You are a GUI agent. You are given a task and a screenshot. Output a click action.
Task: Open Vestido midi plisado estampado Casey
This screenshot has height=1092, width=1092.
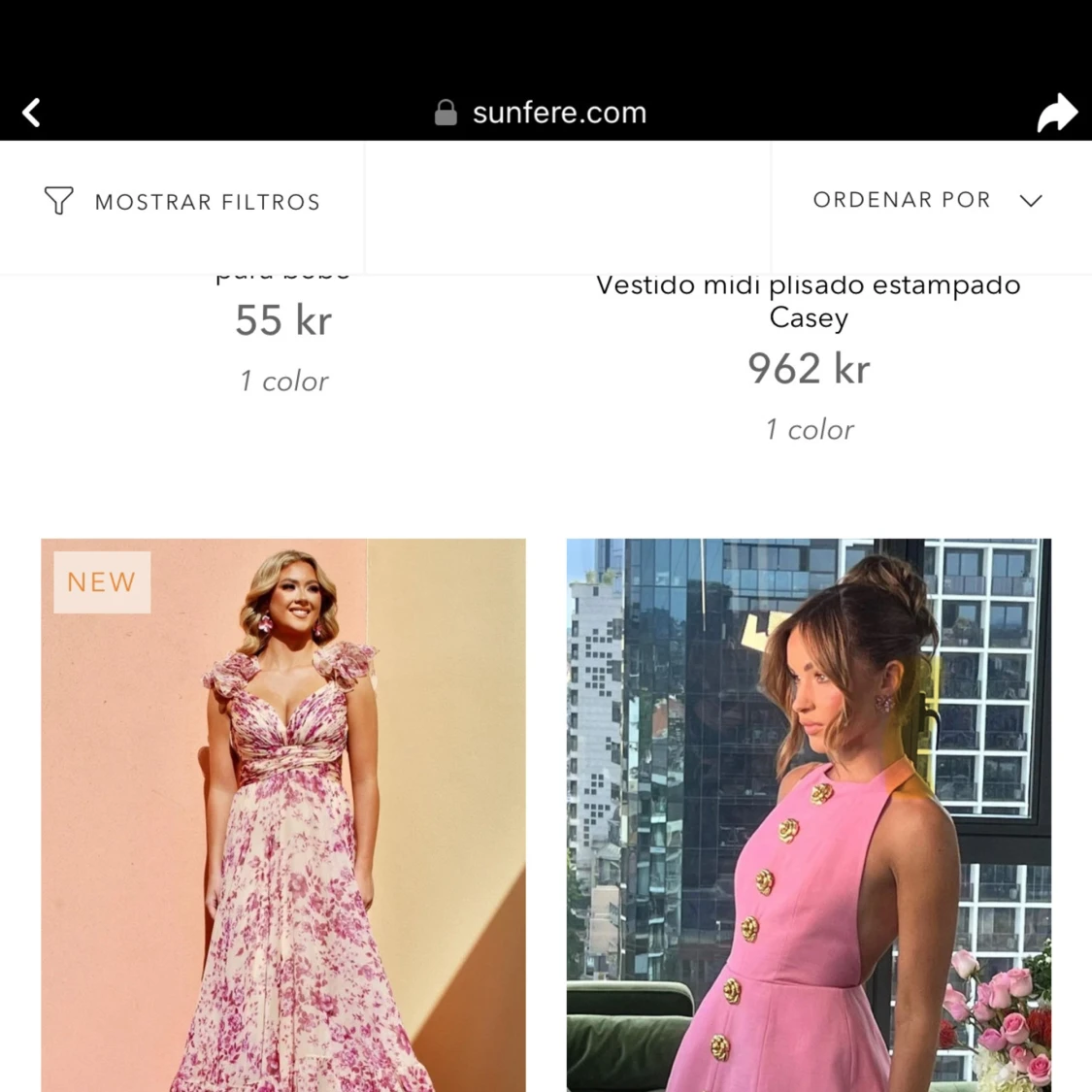808,301
